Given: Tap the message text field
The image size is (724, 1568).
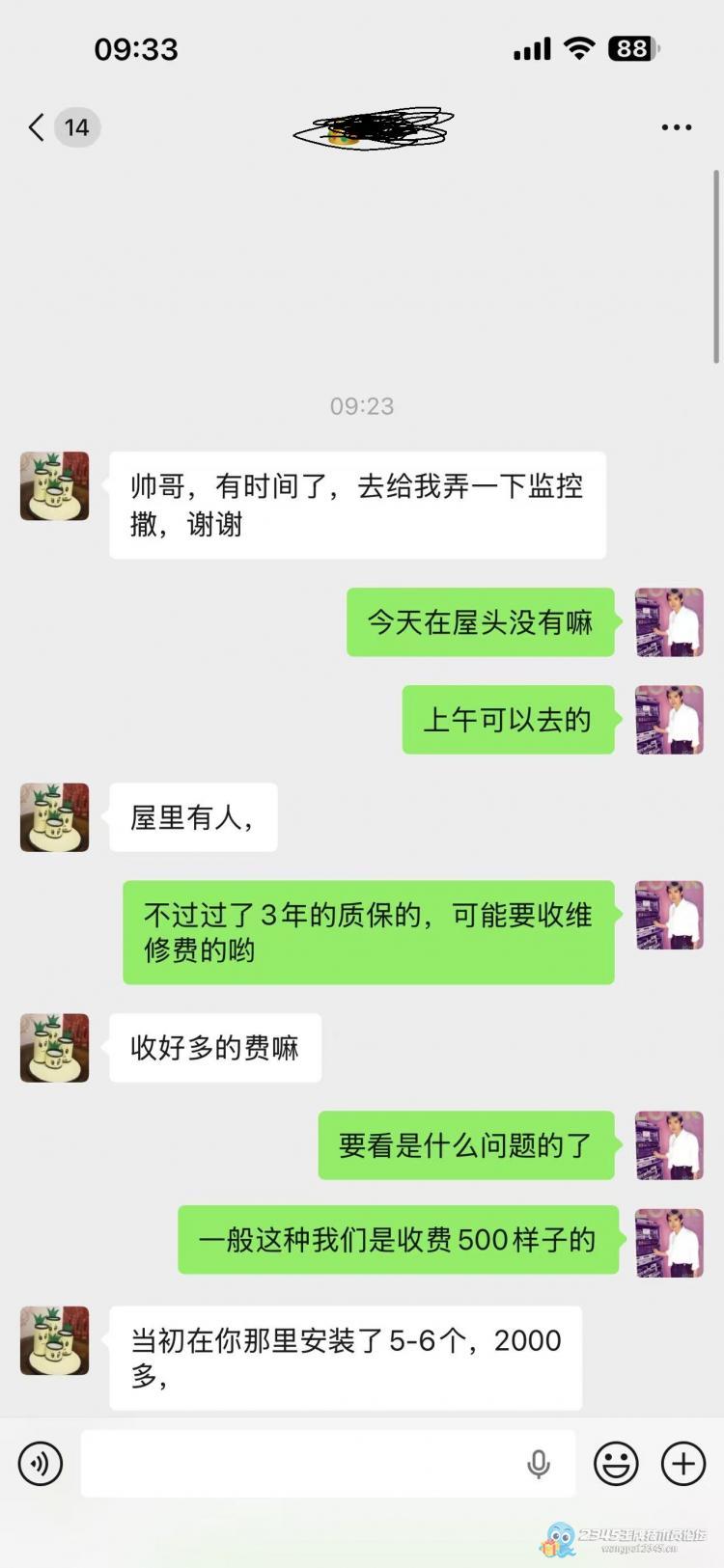Looking at the screenshot, I should coord(299,1464).
